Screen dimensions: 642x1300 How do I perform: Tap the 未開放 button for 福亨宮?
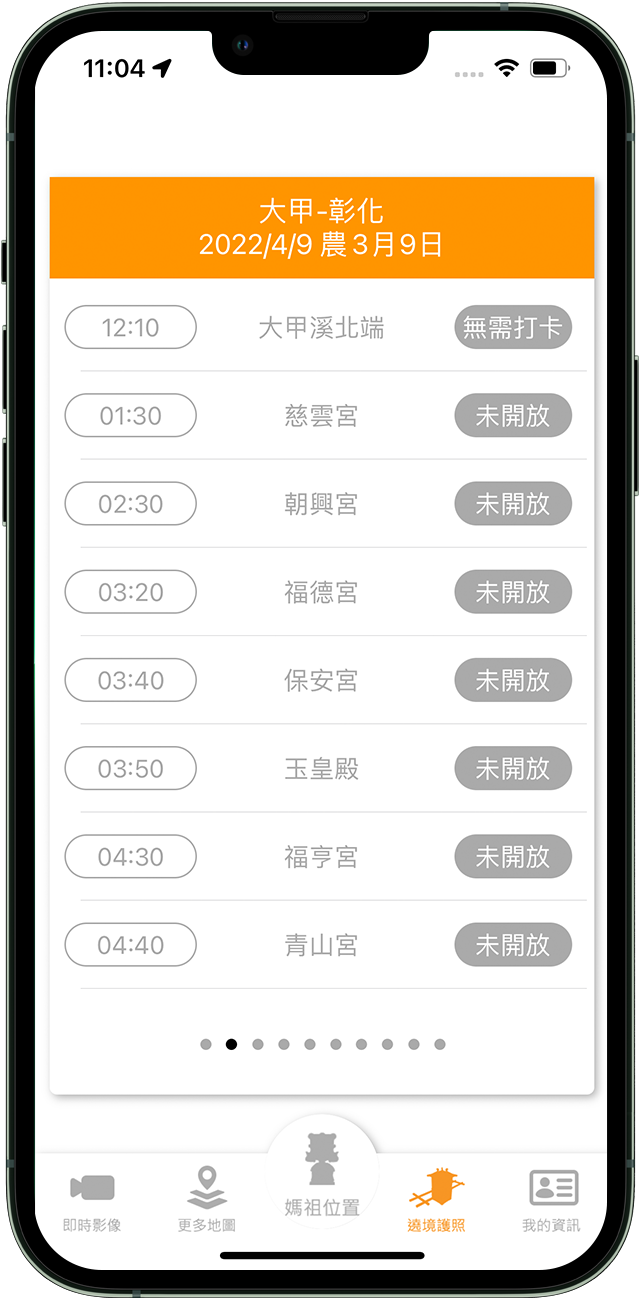(513, 856)
